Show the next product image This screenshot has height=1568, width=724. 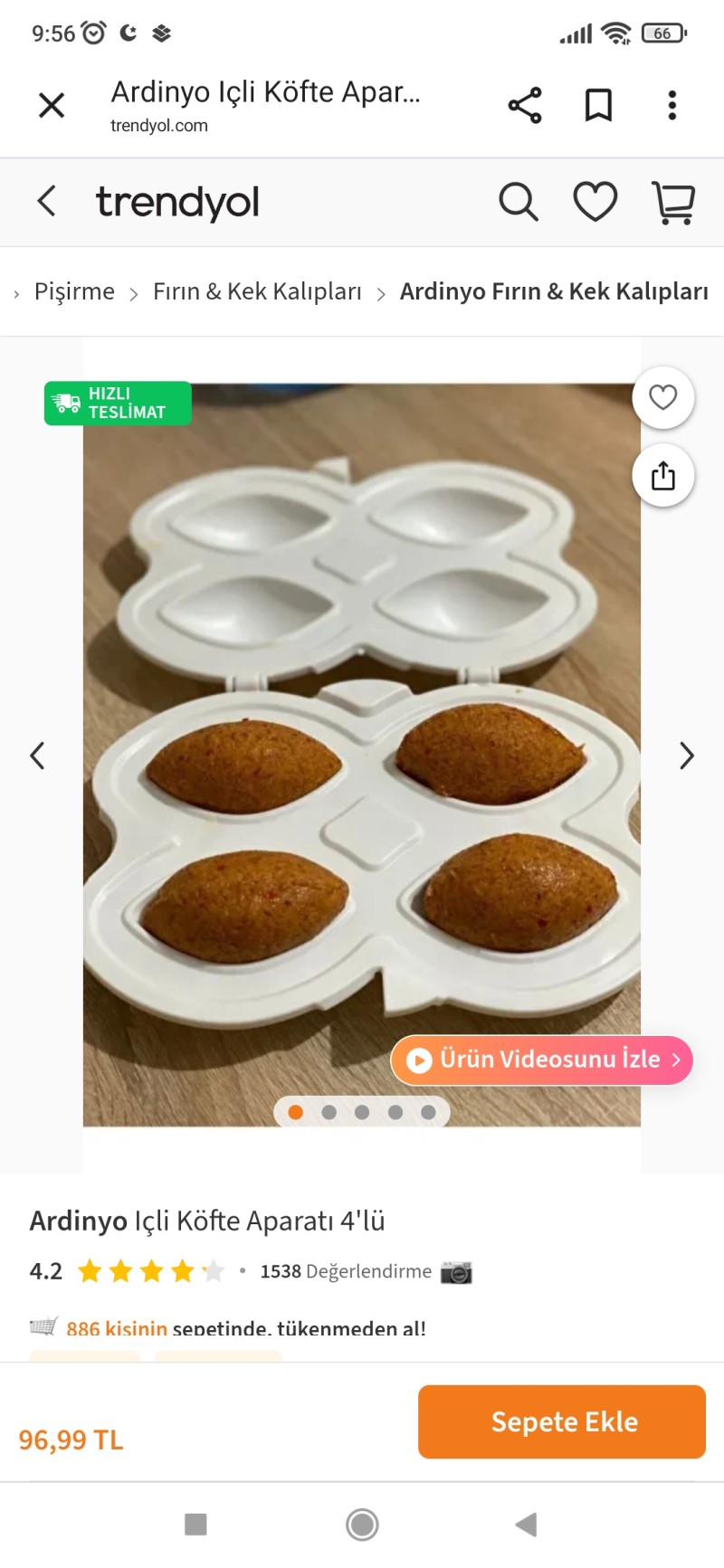(687, 755)
